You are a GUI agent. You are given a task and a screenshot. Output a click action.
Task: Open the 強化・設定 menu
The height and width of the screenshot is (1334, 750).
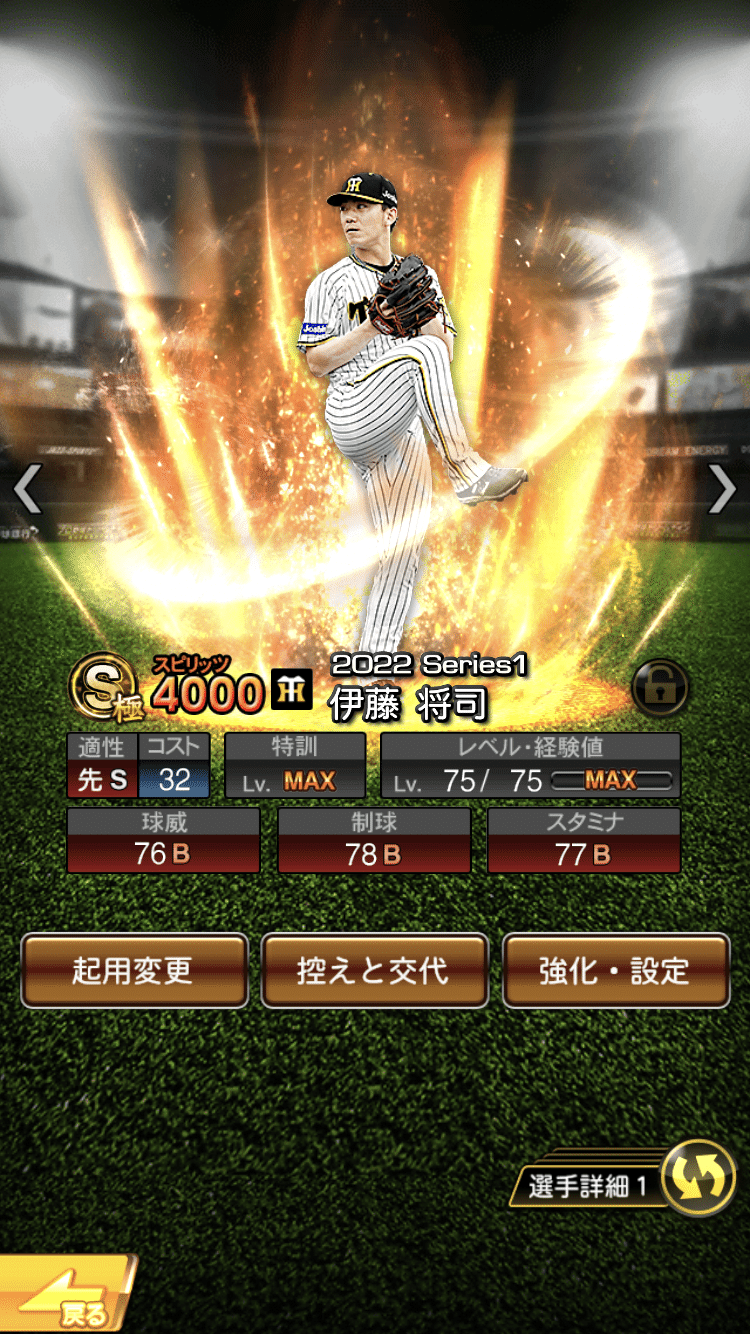coord(615,970)
